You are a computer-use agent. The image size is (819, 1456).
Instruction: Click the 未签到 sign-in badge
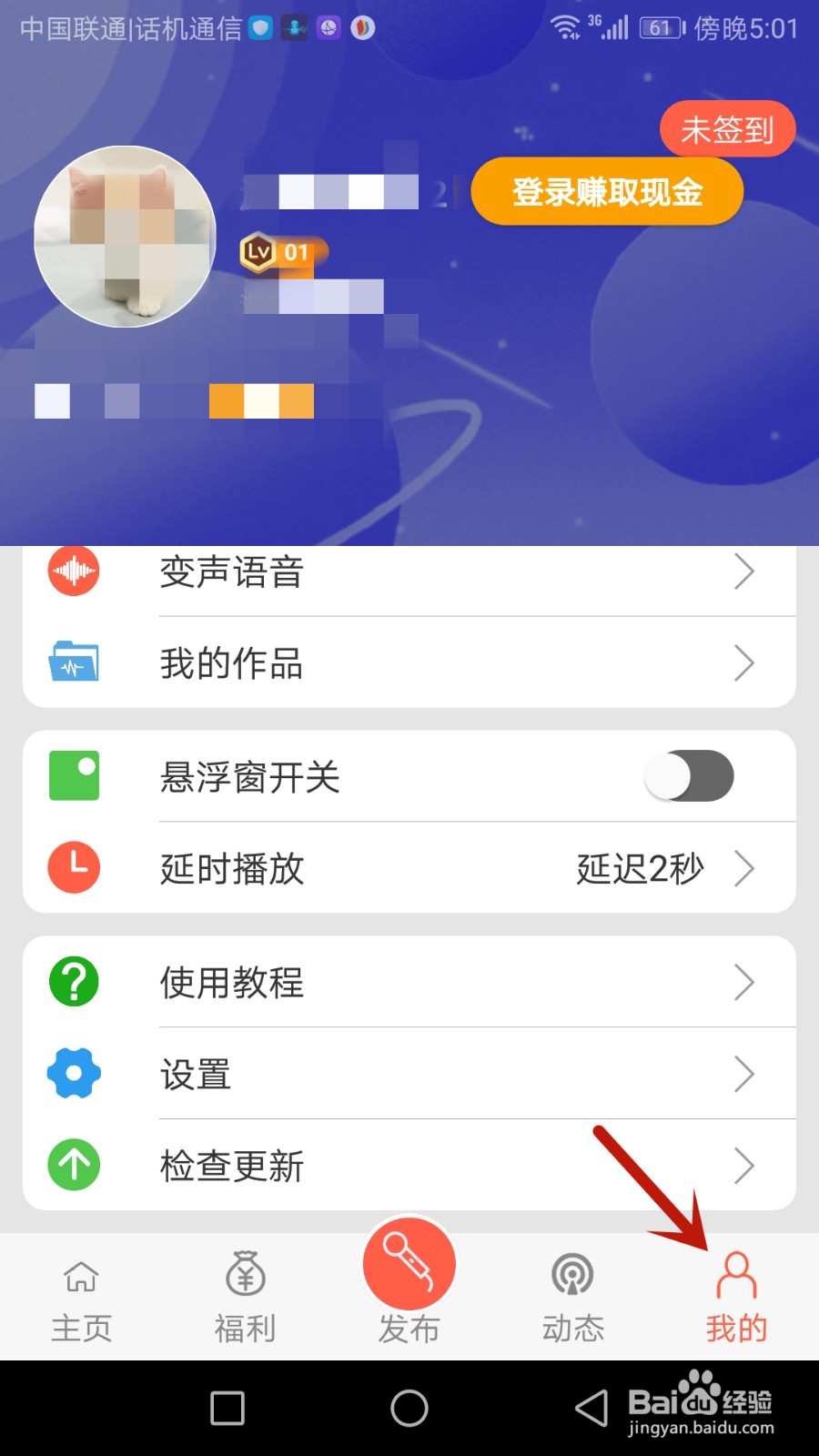coord(727,129)
